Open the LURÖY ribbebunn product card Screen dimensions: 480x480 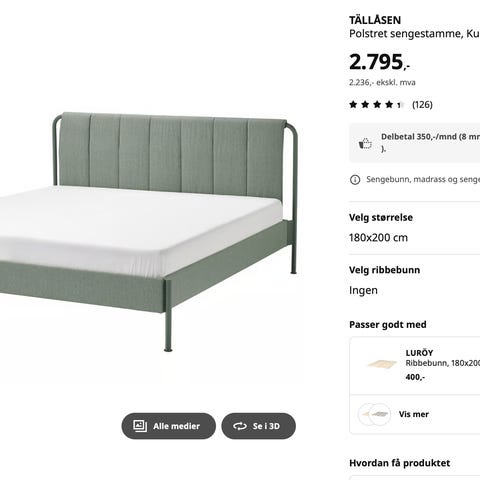point(415,366)
